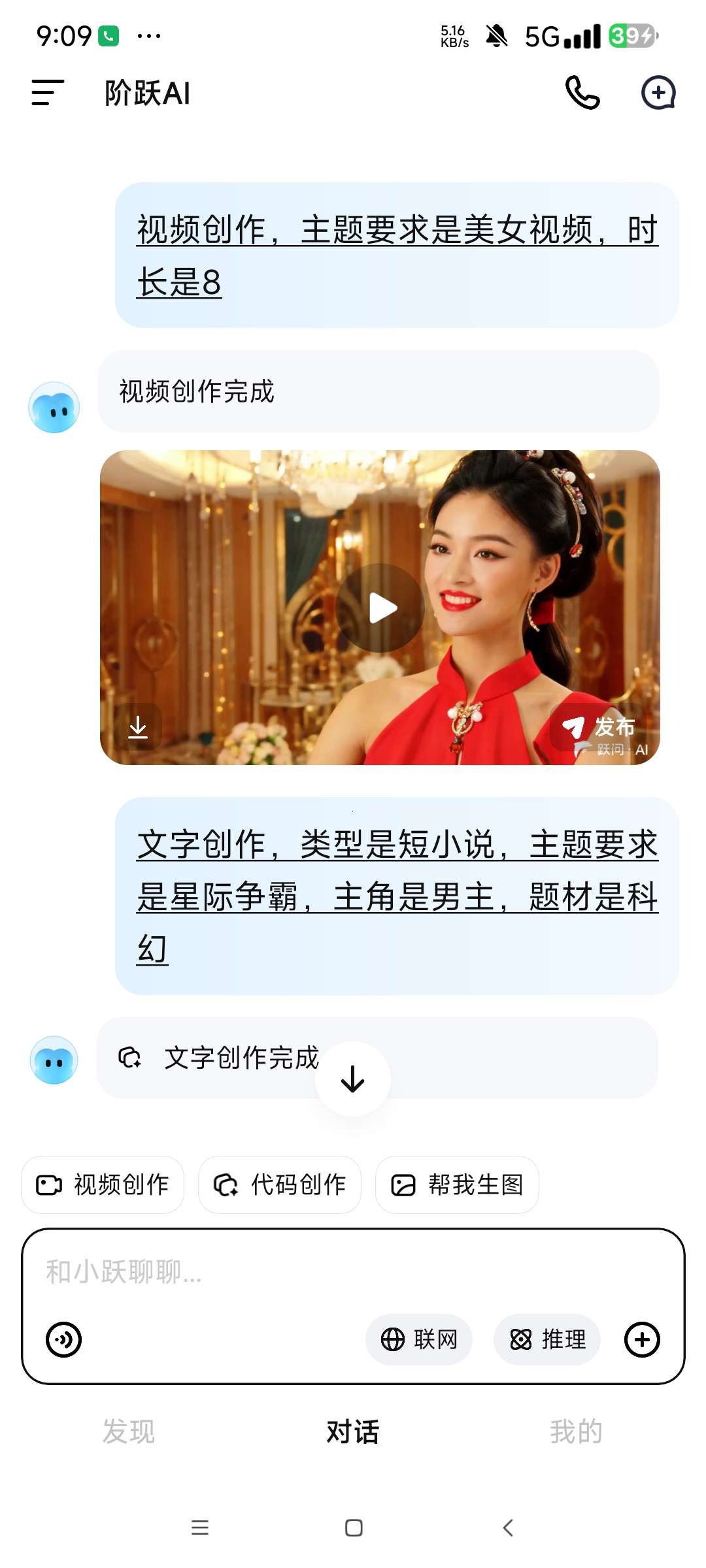Open the plus attachment menu

tap(642, 1340)
